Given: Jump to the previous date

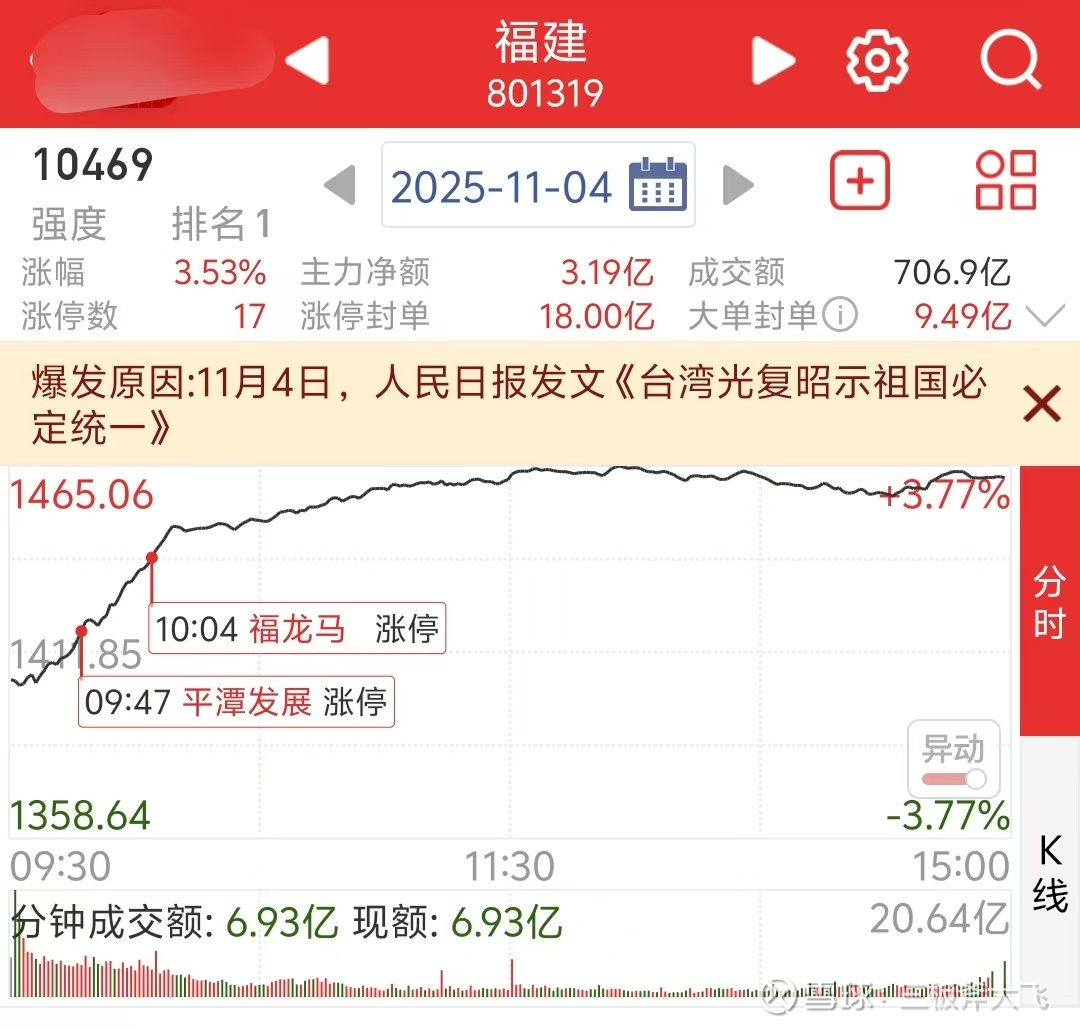Looking at the screenshot, I should [341, 186].
